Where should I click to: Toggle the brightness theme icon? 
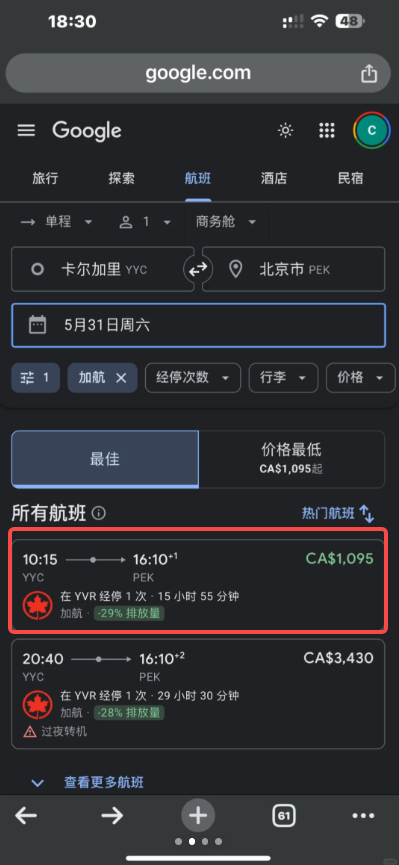coord(285,130)
